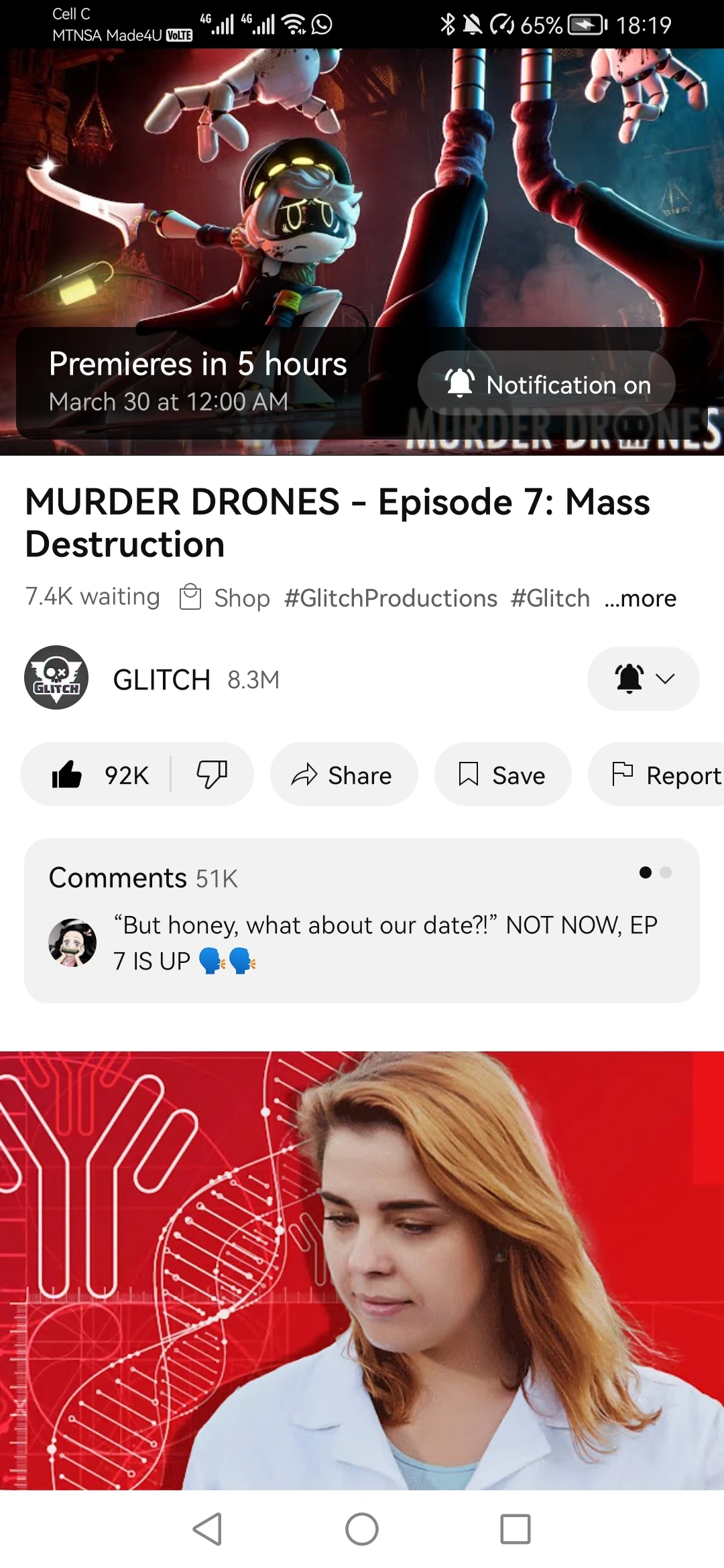This screenshot has height=1568, width=724.
Task: Open the #GlitchProductions hashtag
Action: point(391,598)
